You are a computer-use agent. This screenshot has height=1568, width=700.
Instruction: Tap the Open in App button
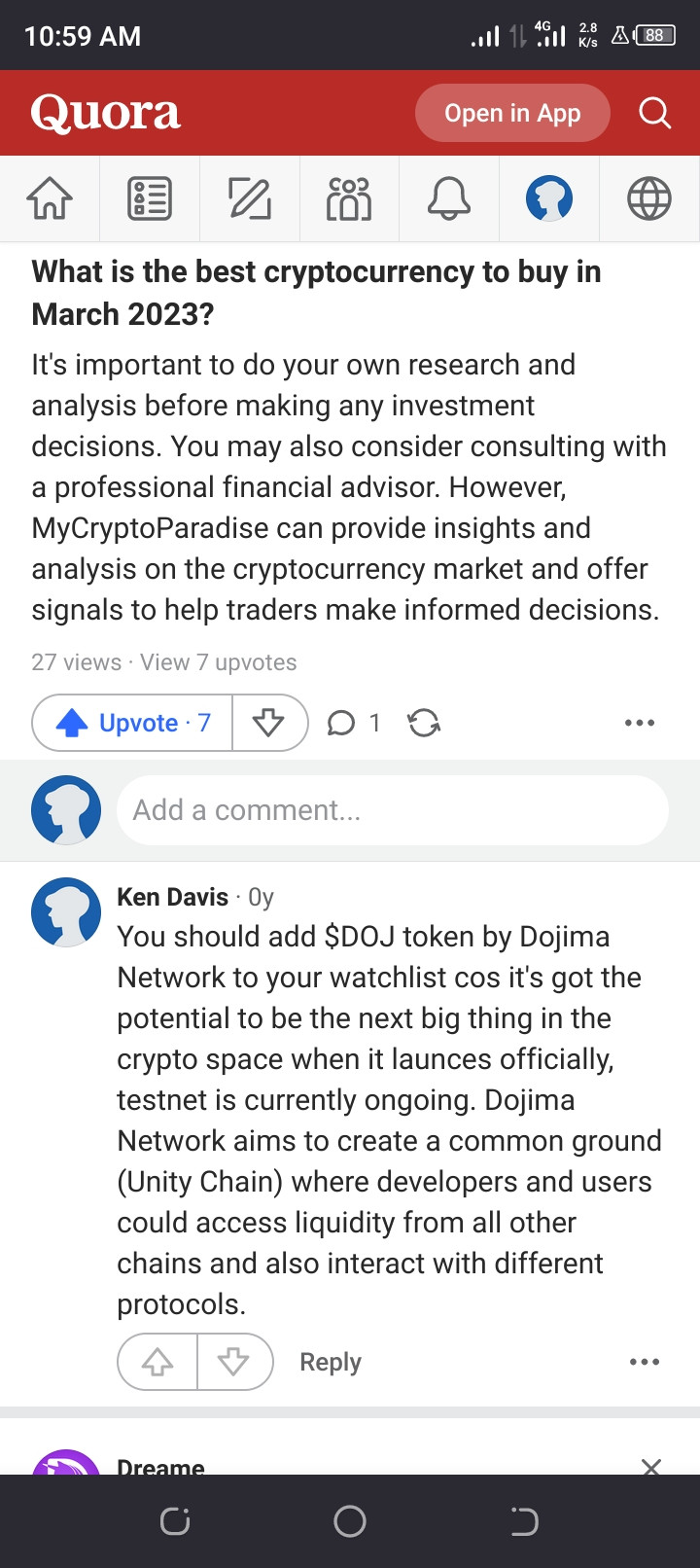tap(512, 113)
